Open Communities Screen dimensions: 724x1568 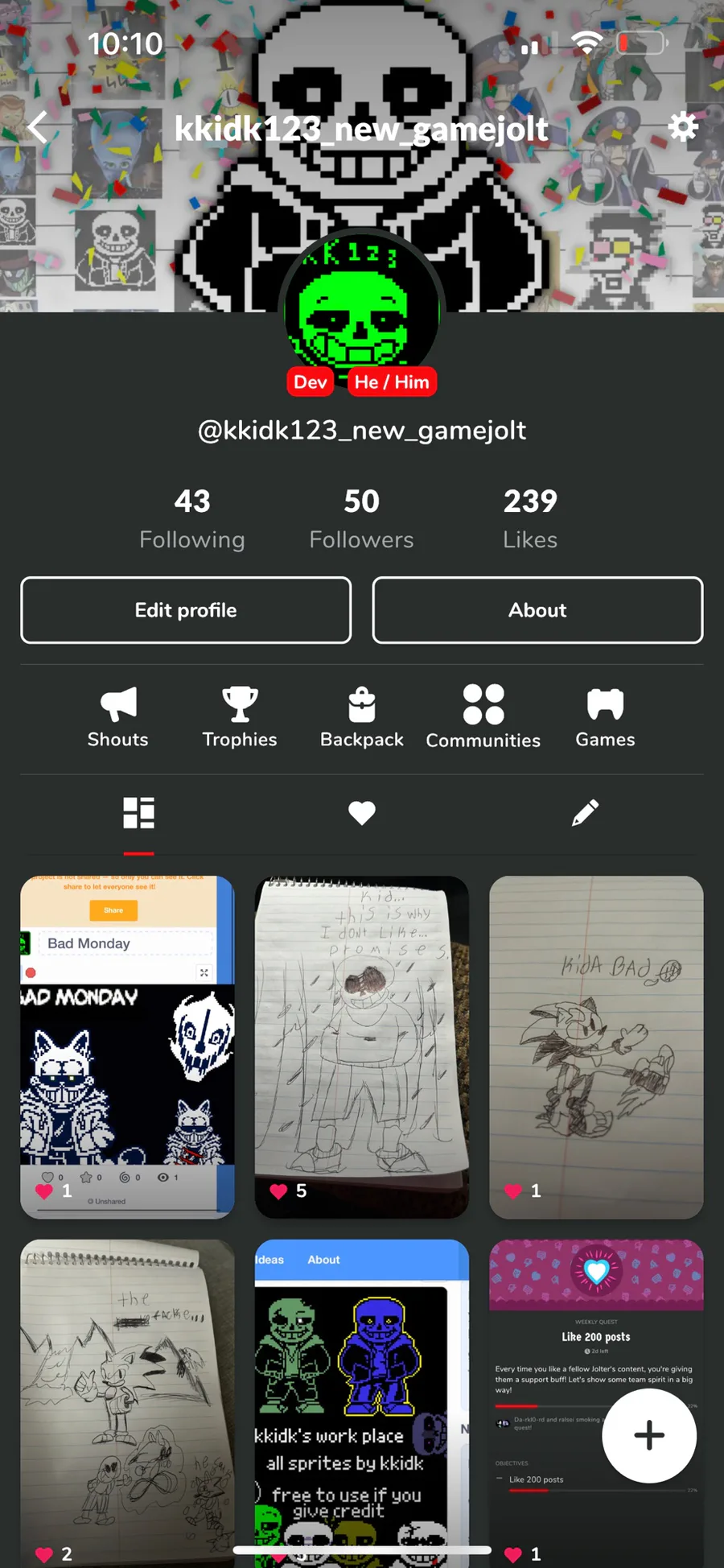pos(483,717)
